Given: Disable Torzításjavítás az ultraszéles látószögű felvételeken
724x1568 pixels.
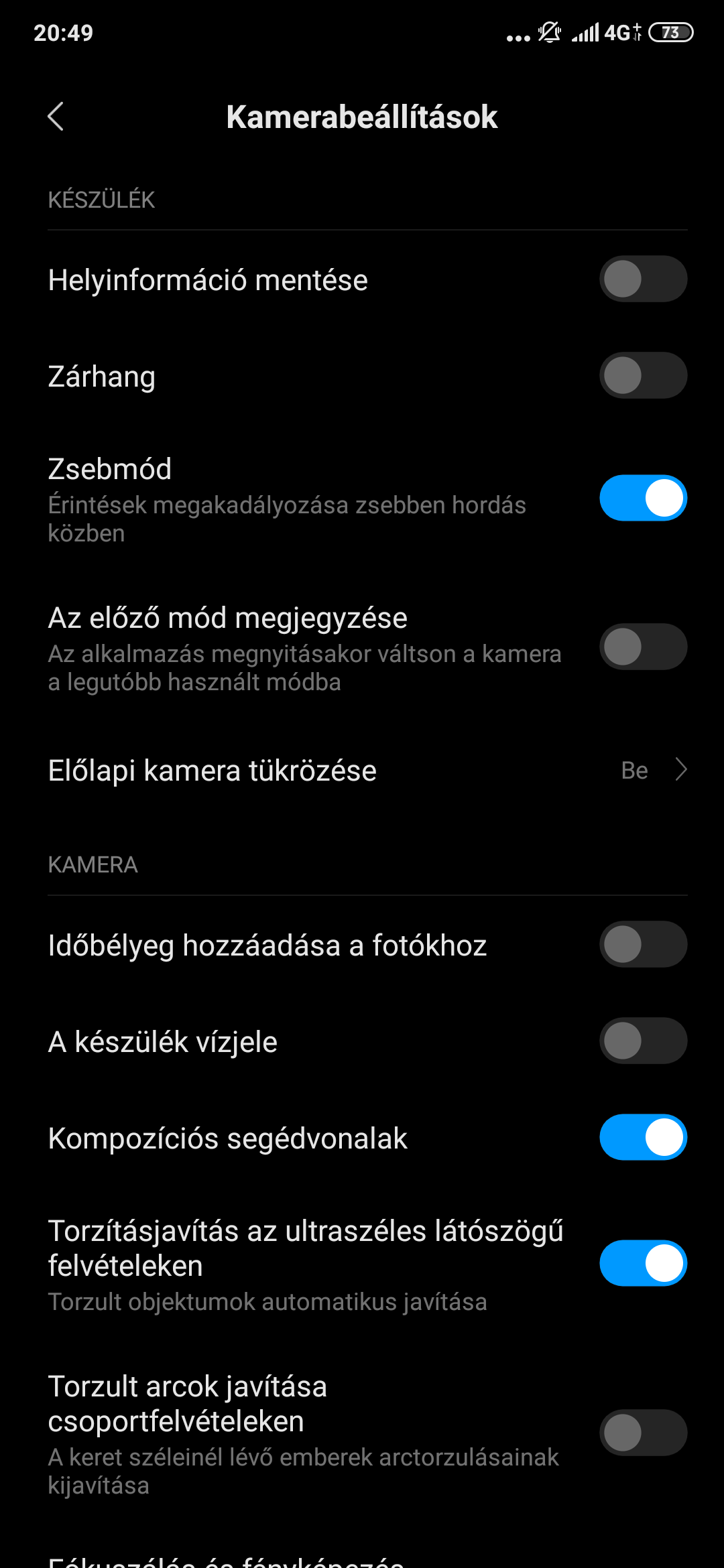Looking at the screenshot, I should (x=643, y=1263).
